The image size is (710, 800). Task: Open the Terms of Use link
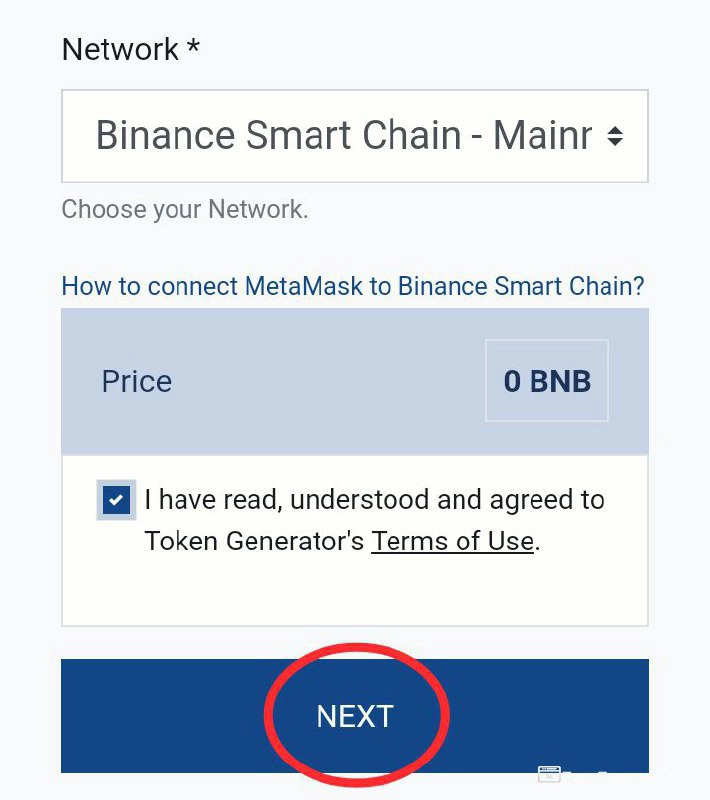click(452, 542)
